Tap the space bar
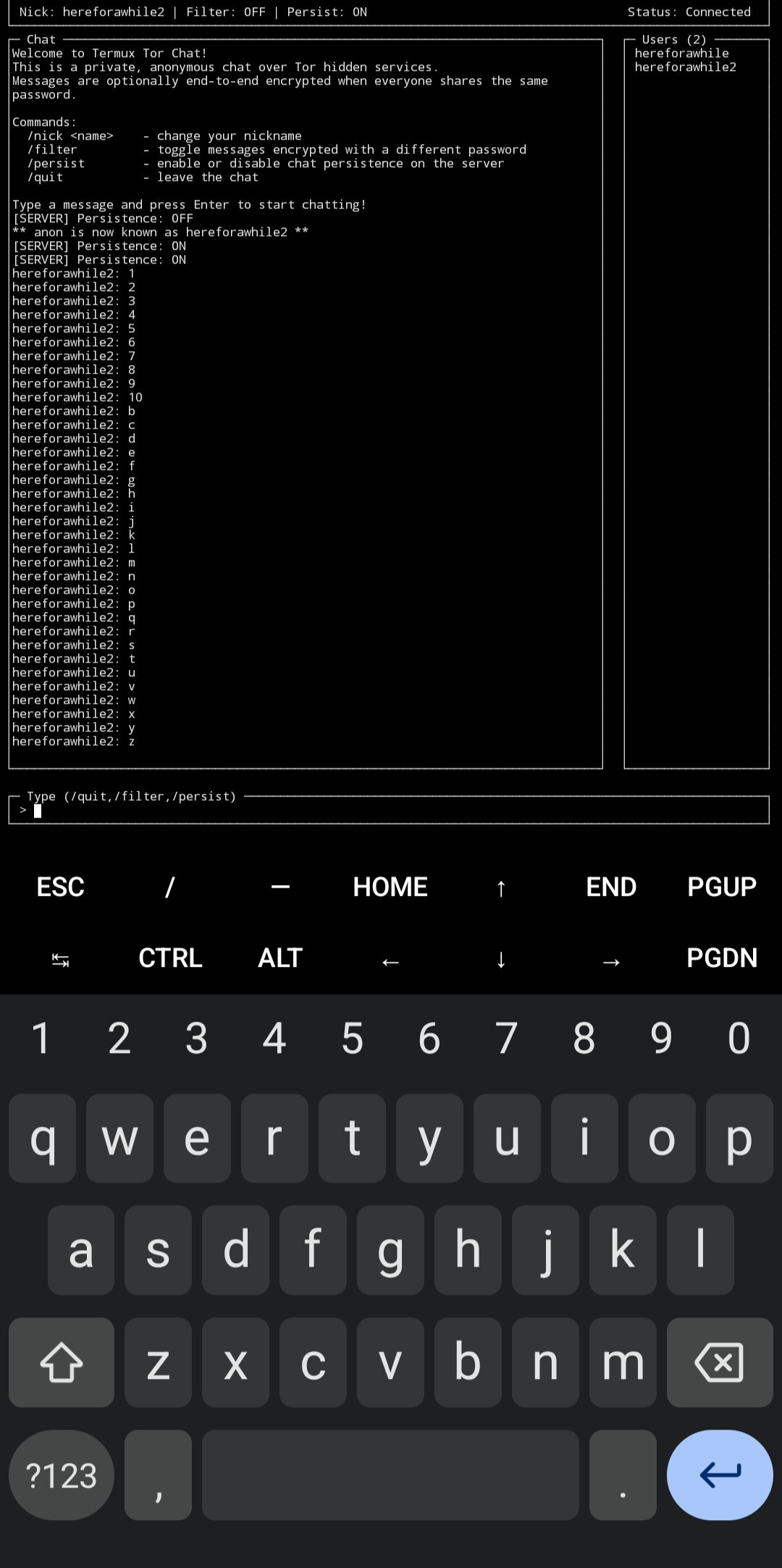The height and width of the screenshot is (1568, 782). 390,1475
